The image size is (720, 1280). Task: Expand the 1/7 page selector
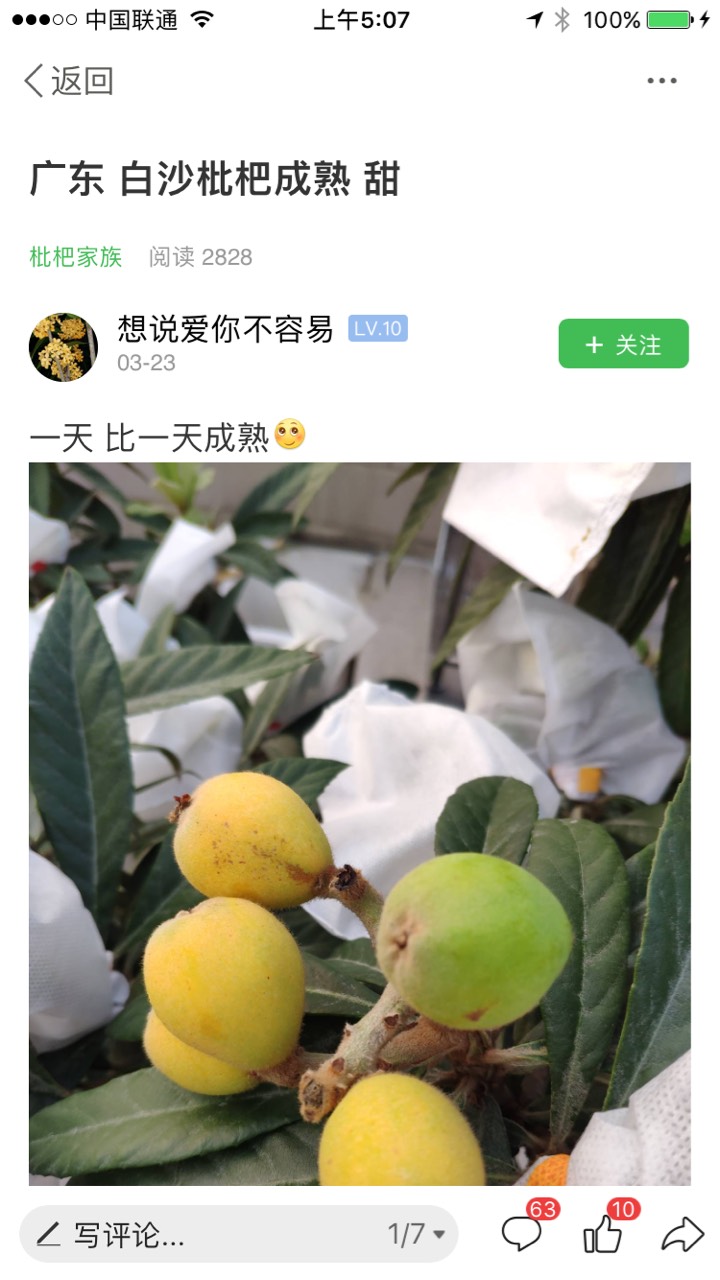coord(417,1235)
